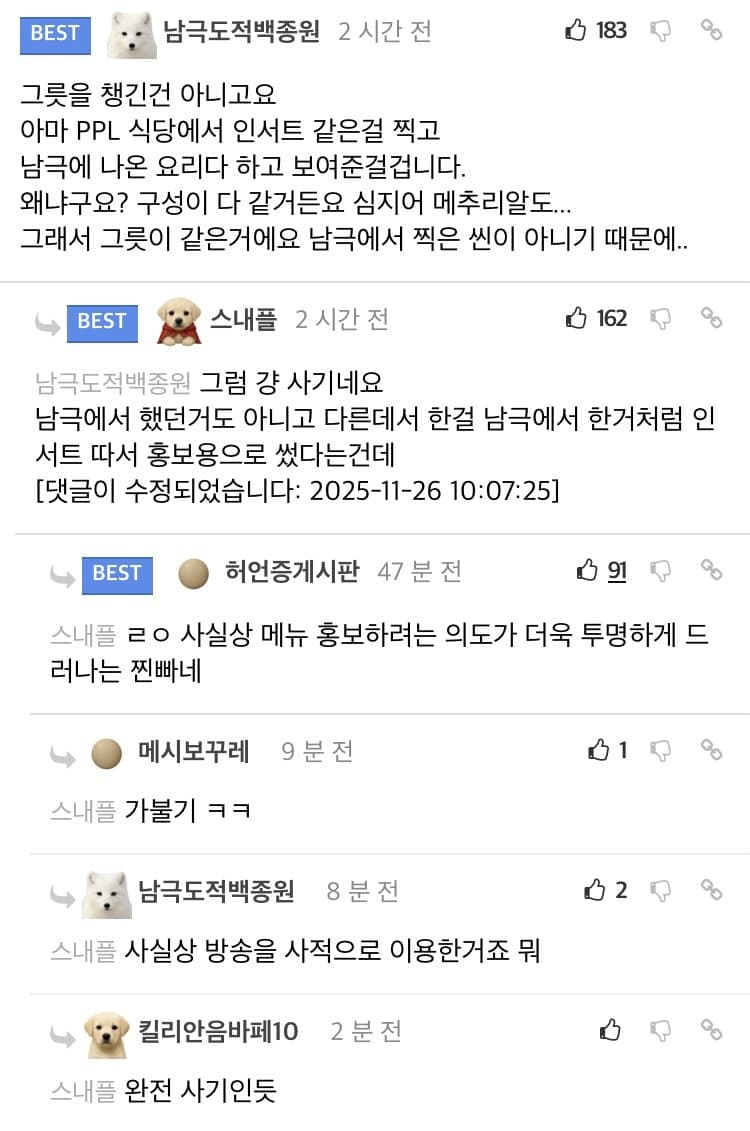Viewport: 750px width, 1131px height.
Task: Copy link of 남극도적백종원's 8 분 전 reply
Action: [x=711, y=889]
